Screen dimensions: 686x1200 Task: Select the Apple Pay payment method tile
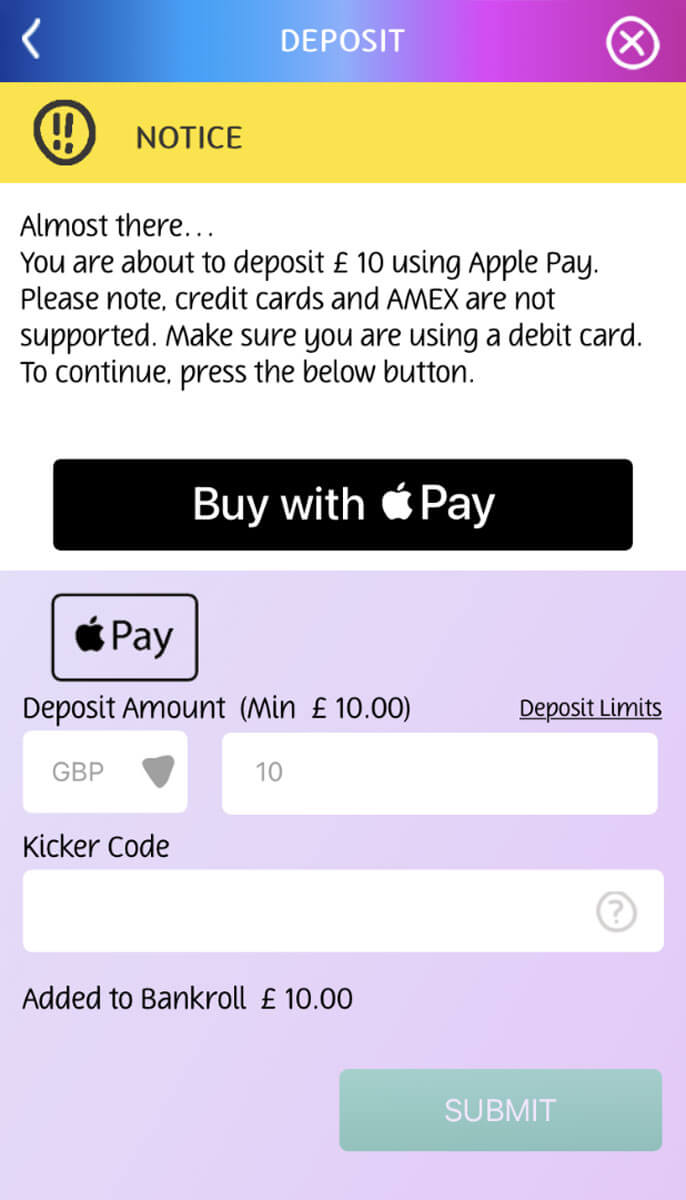tap(125, 637)
